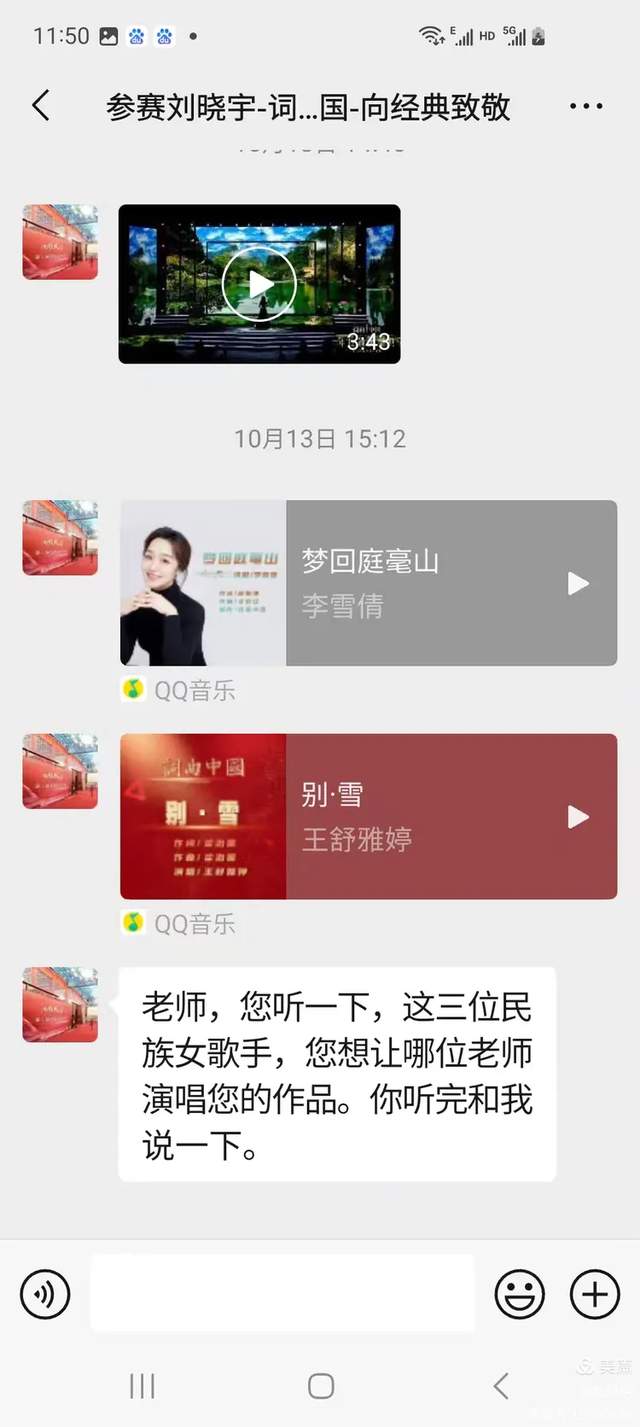This screenshot has height=1427, width=640.
Task: Play the 3:43 video message
Action: [259, 284]
